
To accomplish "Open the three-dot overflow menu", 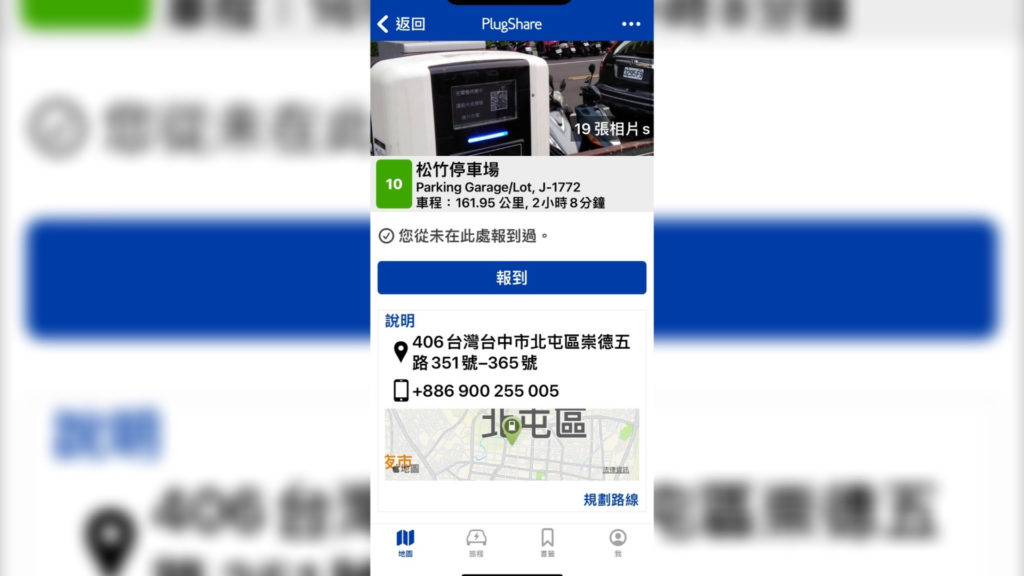I will tap(631, 24).
